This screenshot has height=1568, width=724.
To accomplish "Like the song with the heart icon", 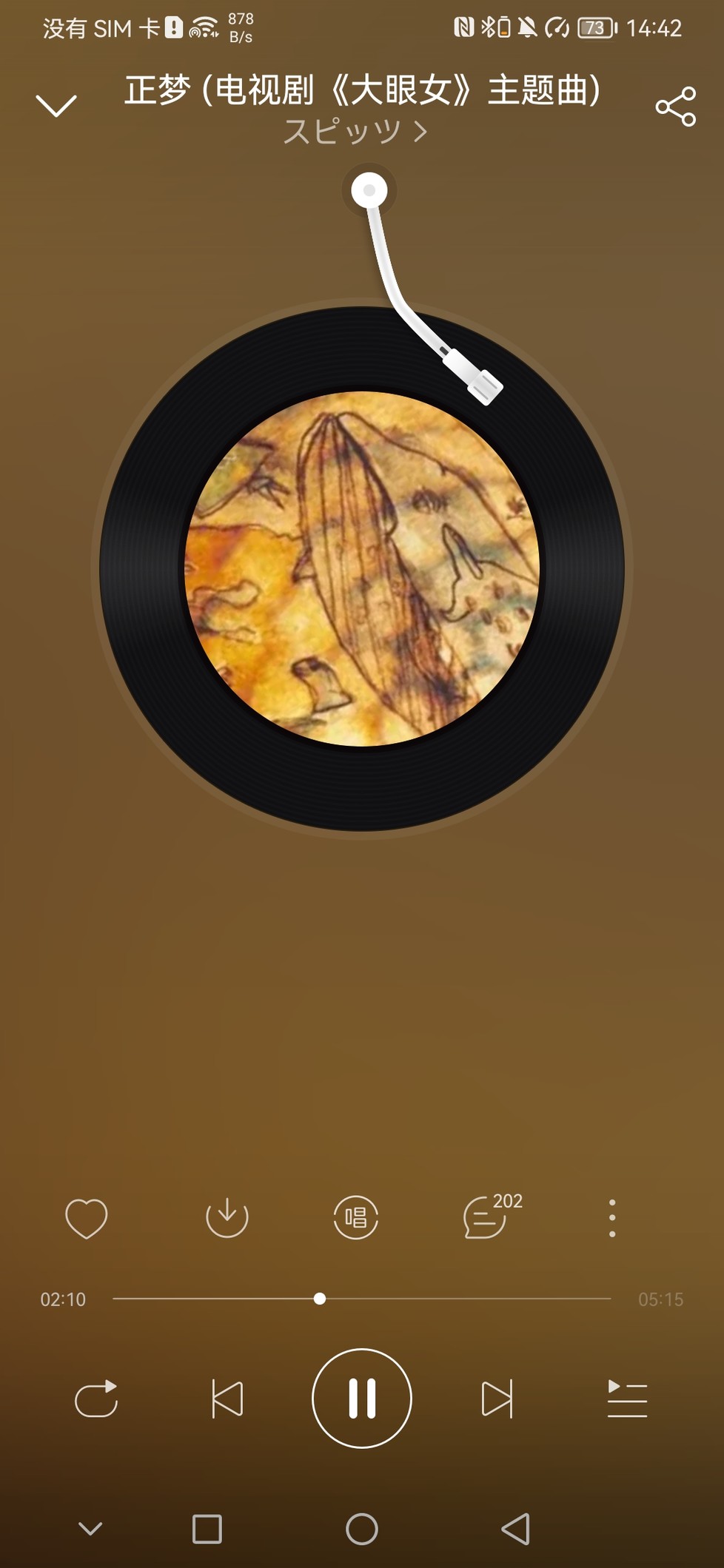I will tap(87, 1217).
